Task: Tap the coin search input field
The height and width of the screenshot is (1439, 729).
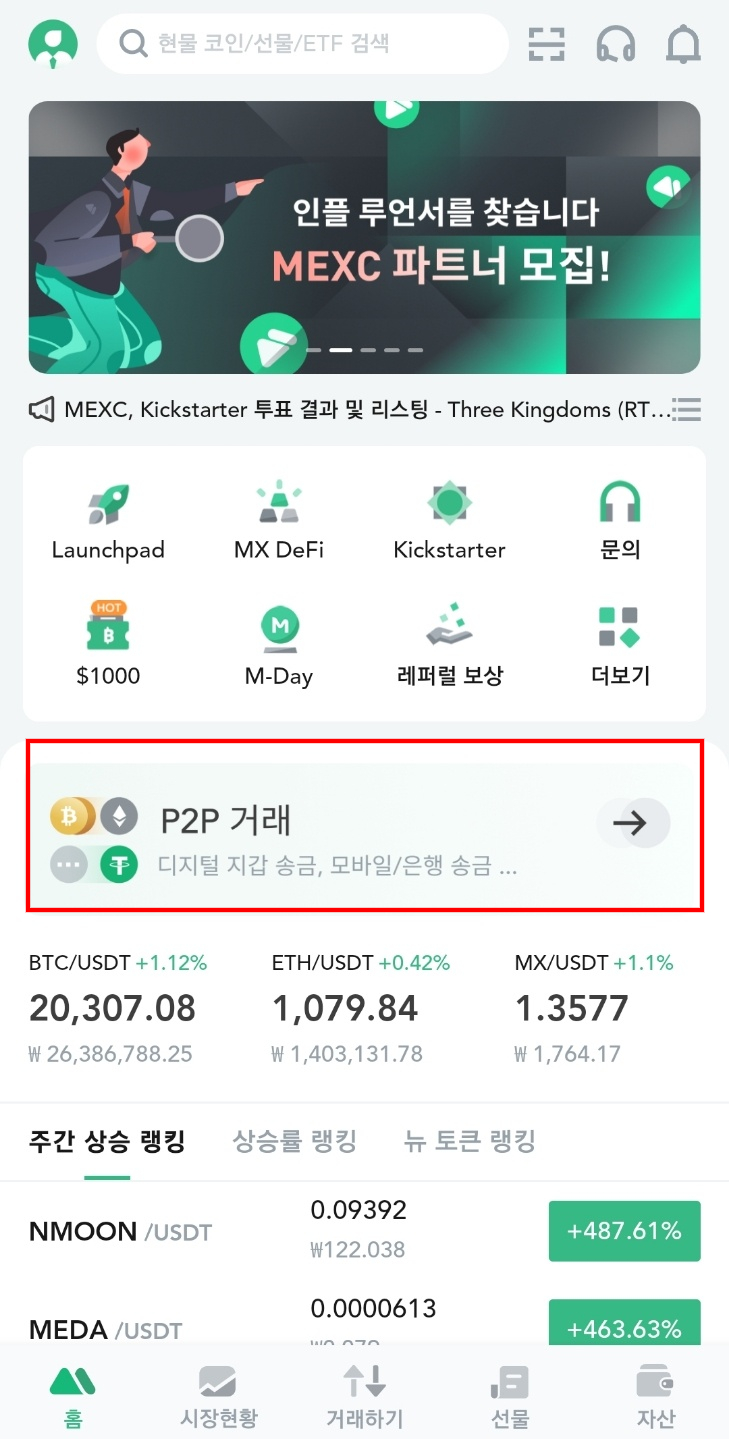Action: click(x=300, y=44)
